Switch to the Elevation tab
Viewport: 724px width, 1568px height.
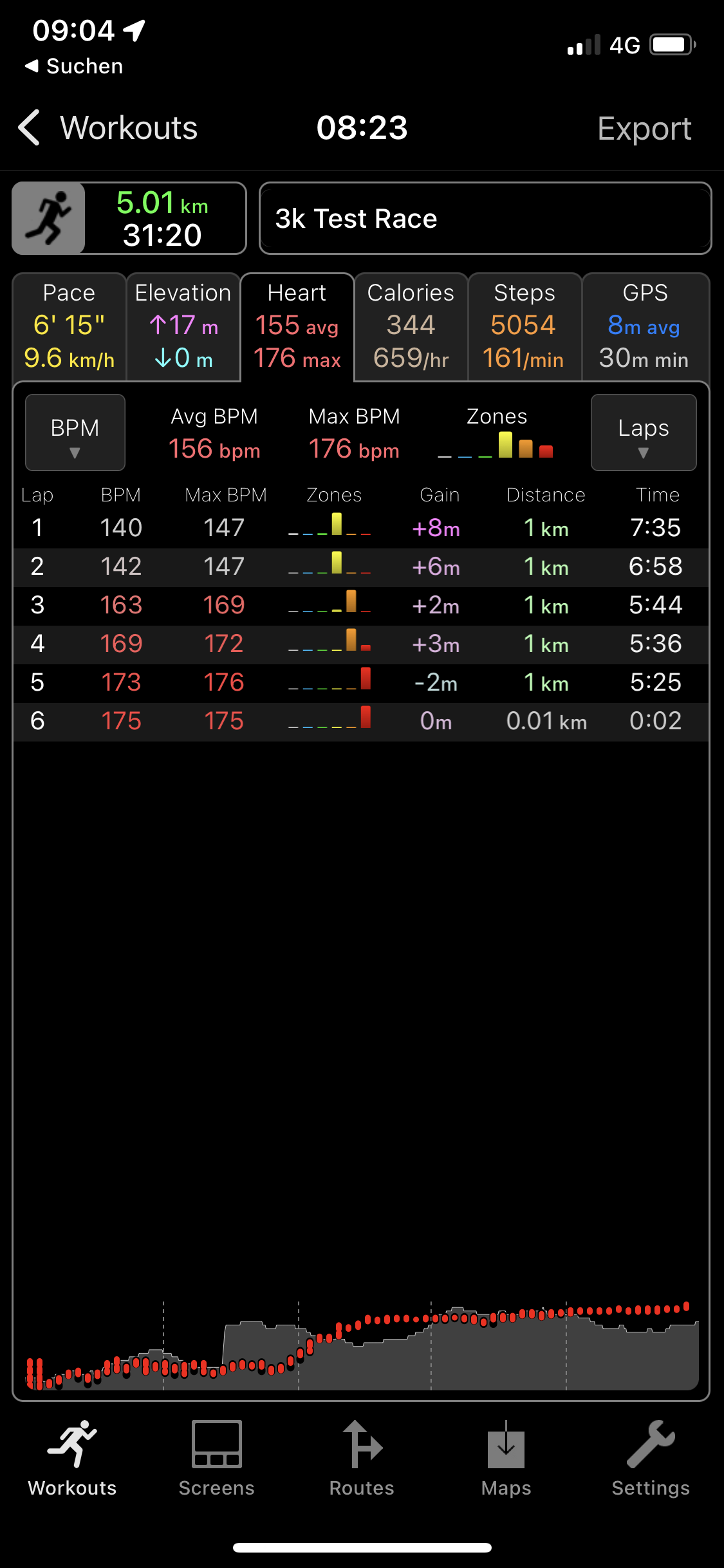click(183, 326)
